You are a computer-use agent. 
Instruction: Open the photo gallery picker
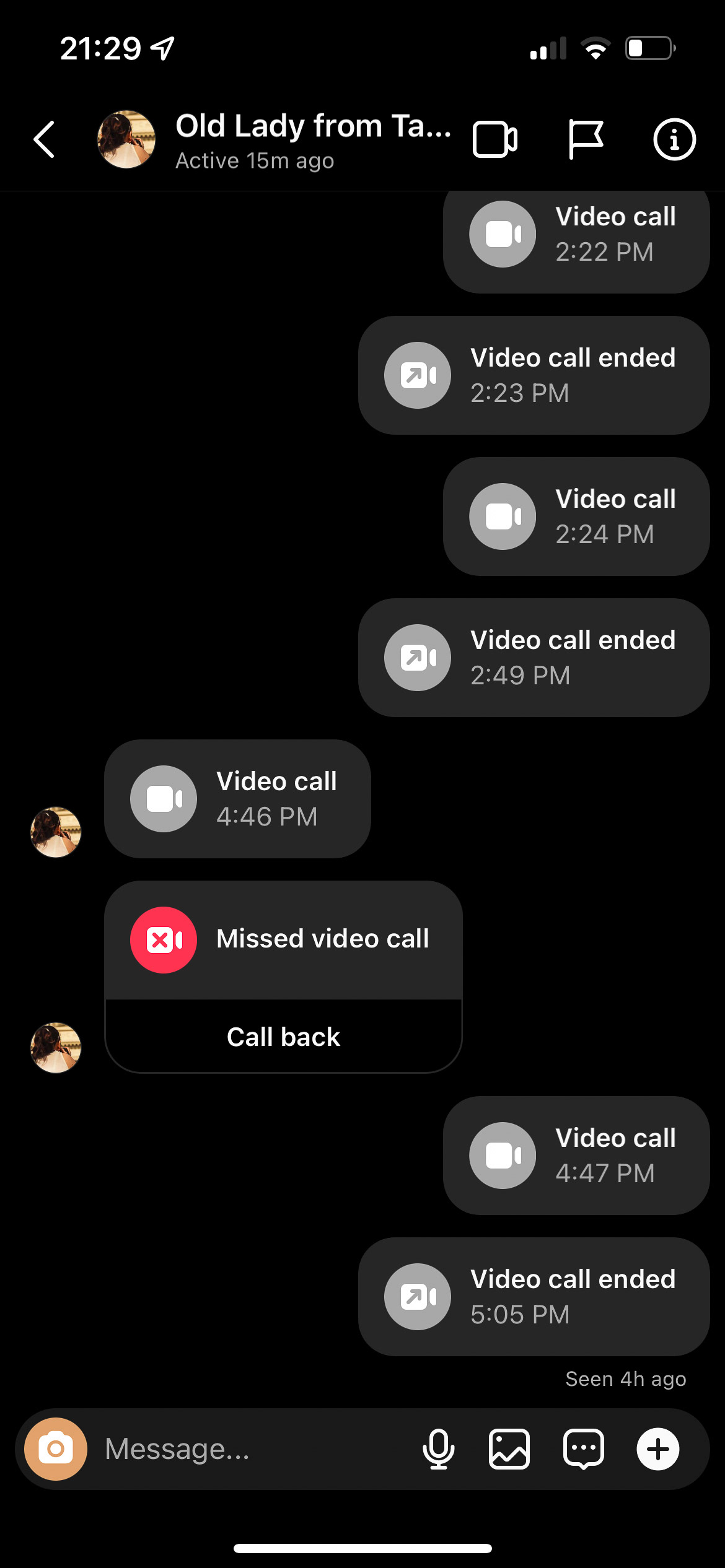509,1449
